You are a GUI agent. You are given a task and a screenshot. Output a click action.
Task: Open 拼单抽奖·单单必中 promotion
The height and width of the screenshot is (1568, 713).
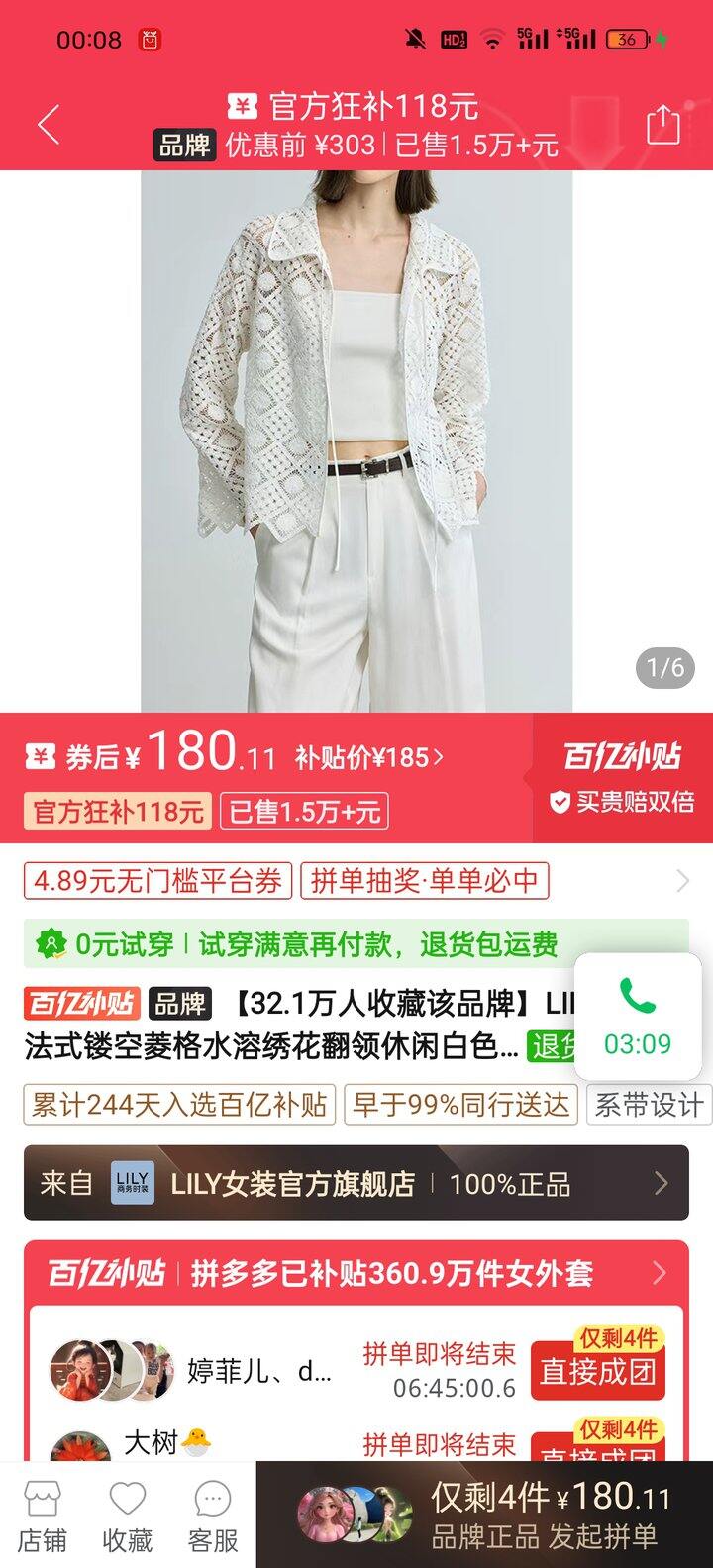click(x=425, y=880)
